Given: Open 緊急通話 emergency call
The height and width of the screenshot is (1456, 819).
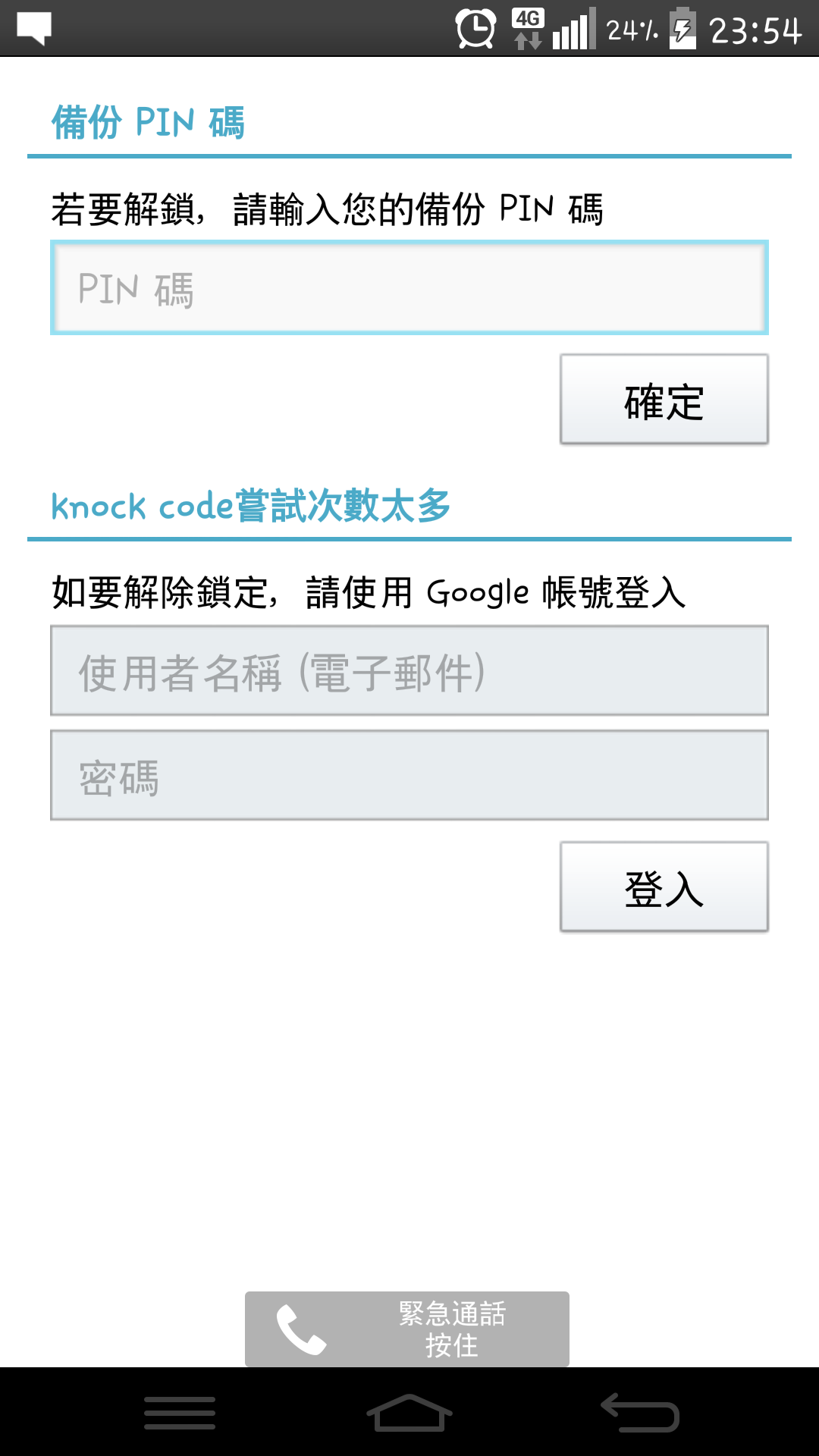Looking at the screenshot, I should click(x=407, y=1329).
